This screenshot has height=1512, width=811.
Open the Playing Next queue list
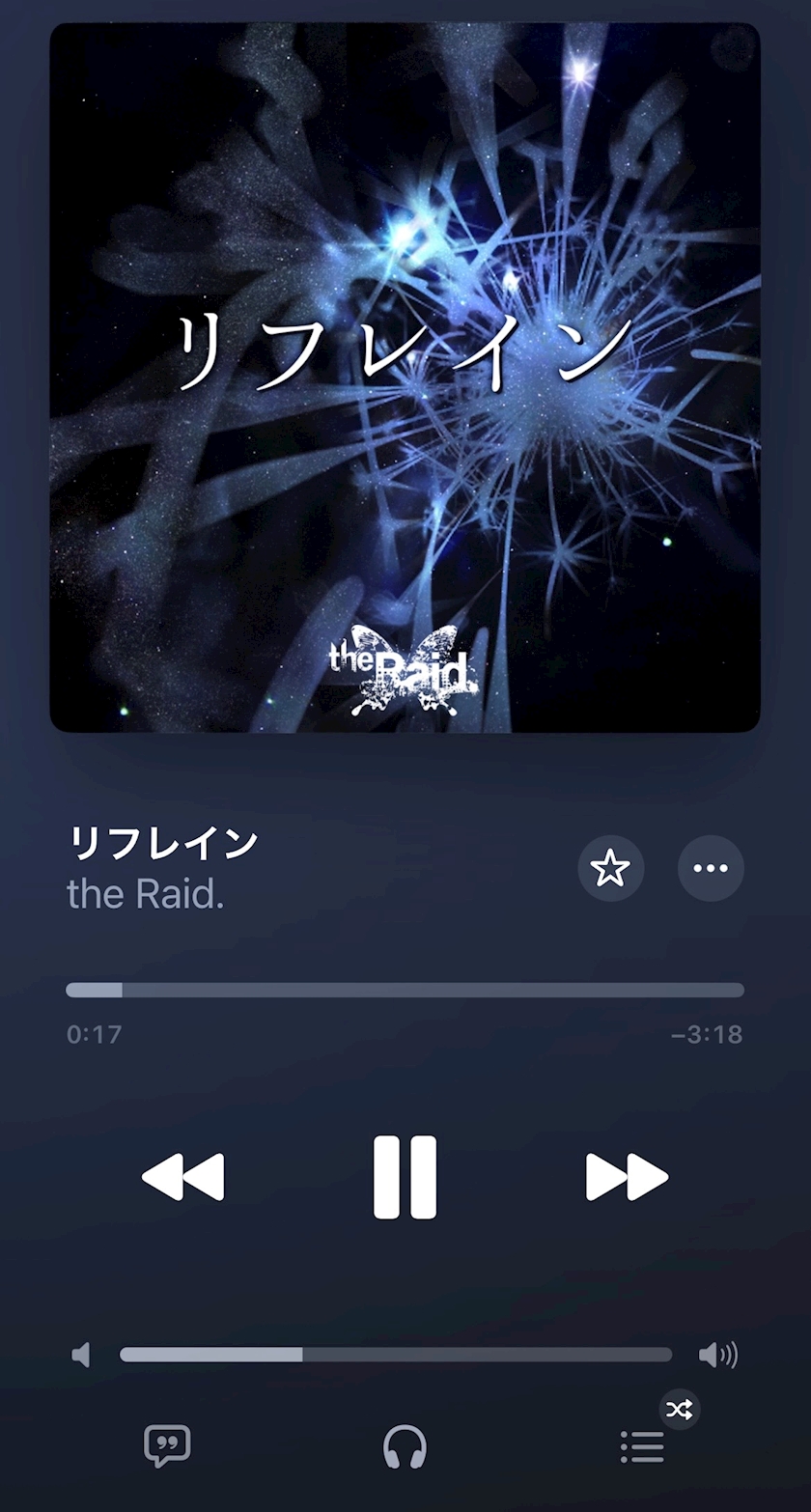click(642, 1446)
